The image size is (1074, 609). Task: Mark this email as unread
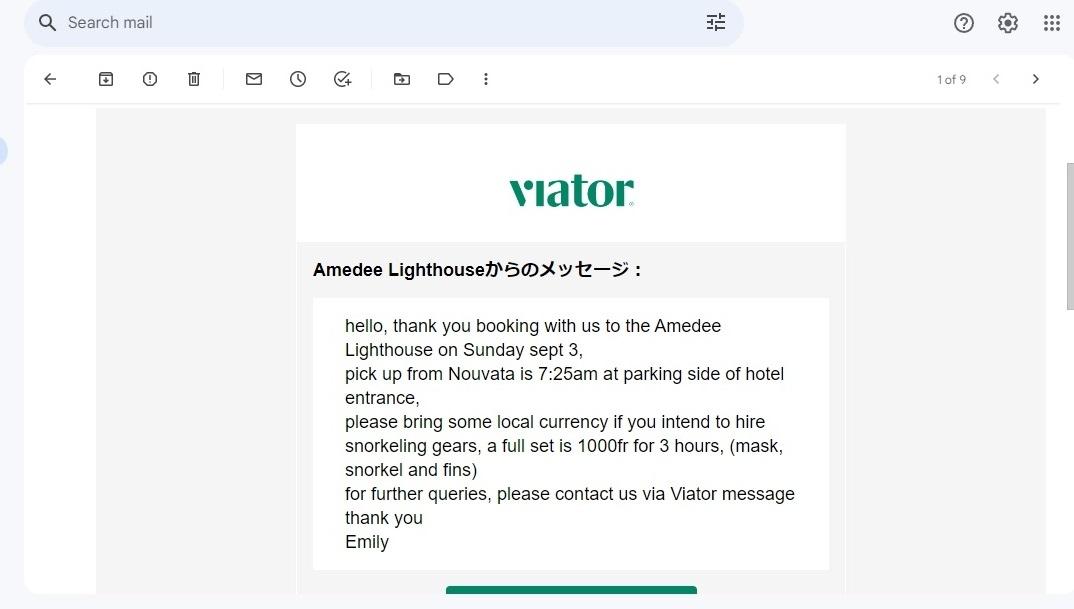(254, 79)
